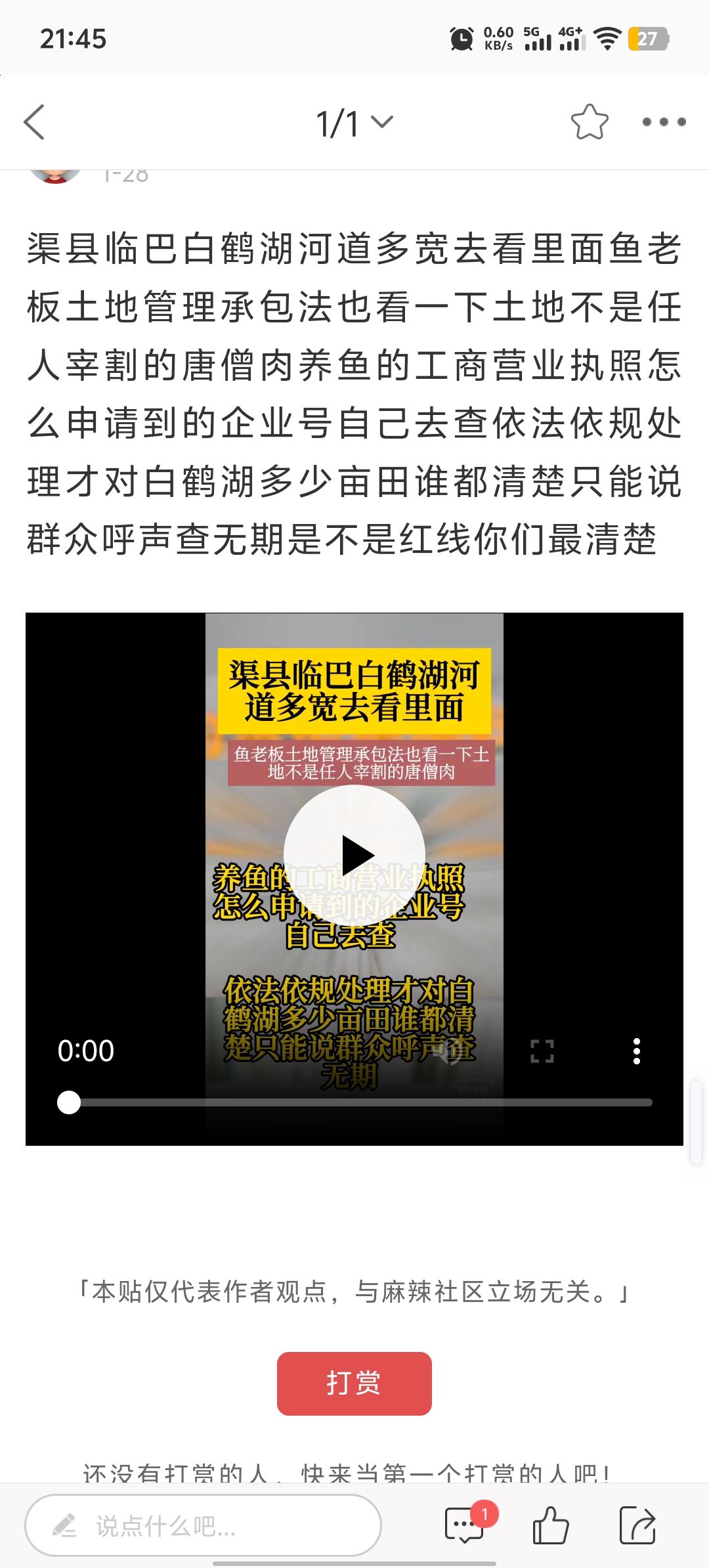This screenshot has width=709, height=1568.
Task: Favorite this post with the star
Action: click(x=589, y=122)
